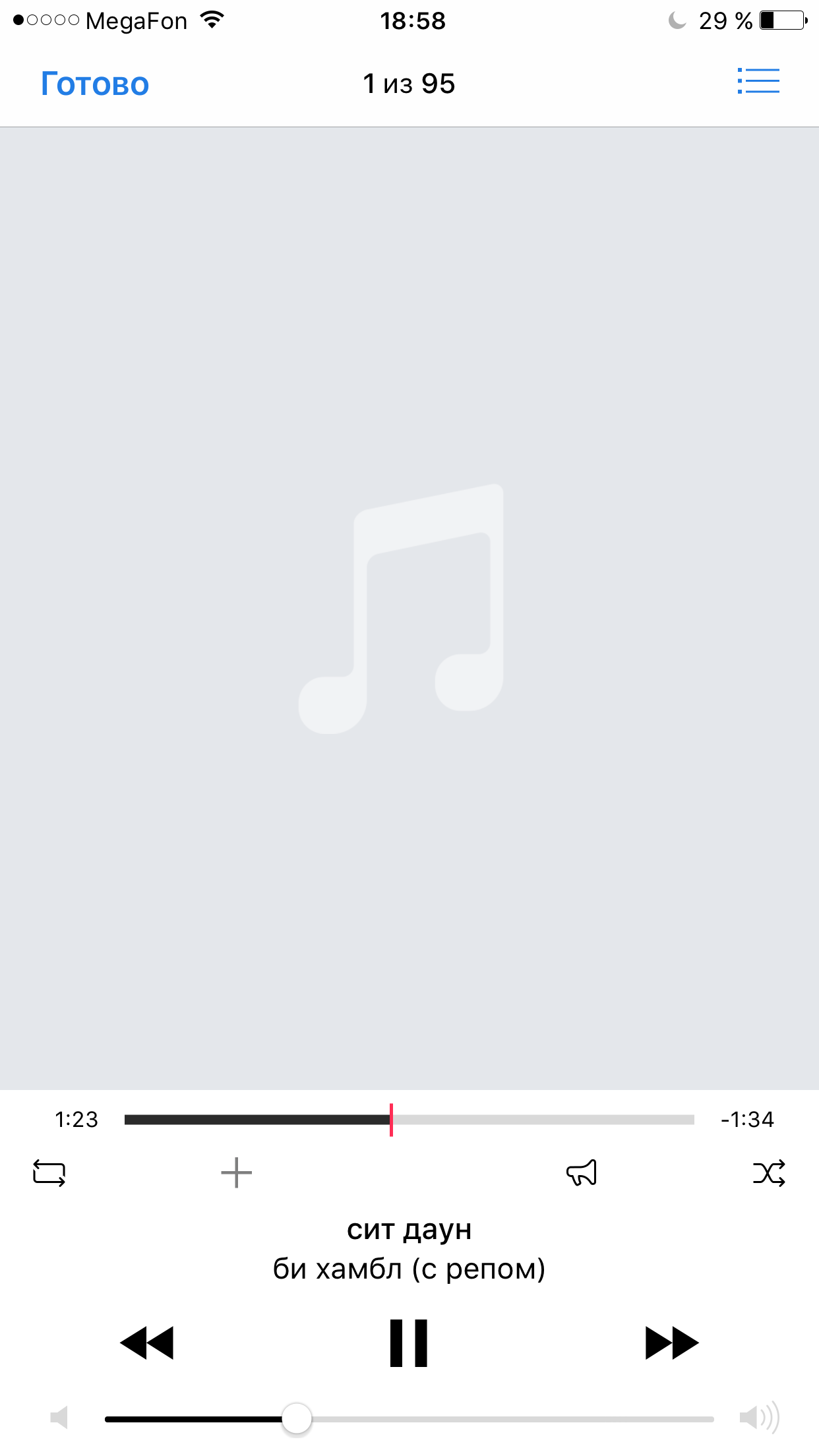Open the playlist track list icon
The image size is (819, 1456).
pyautogui.click(x=758, y=81)
